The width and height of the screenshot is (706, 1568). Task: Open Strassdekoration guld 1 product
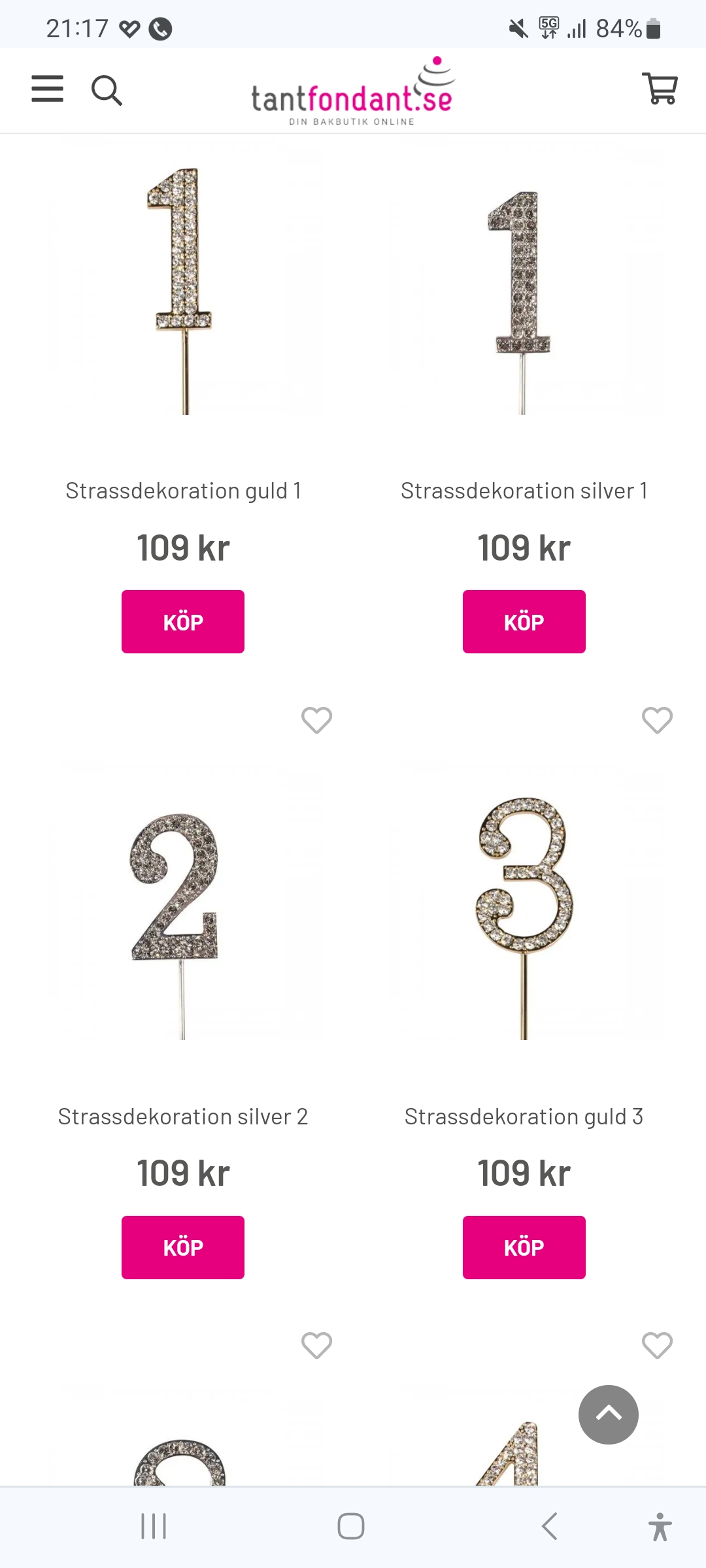(x=183, y=491)
